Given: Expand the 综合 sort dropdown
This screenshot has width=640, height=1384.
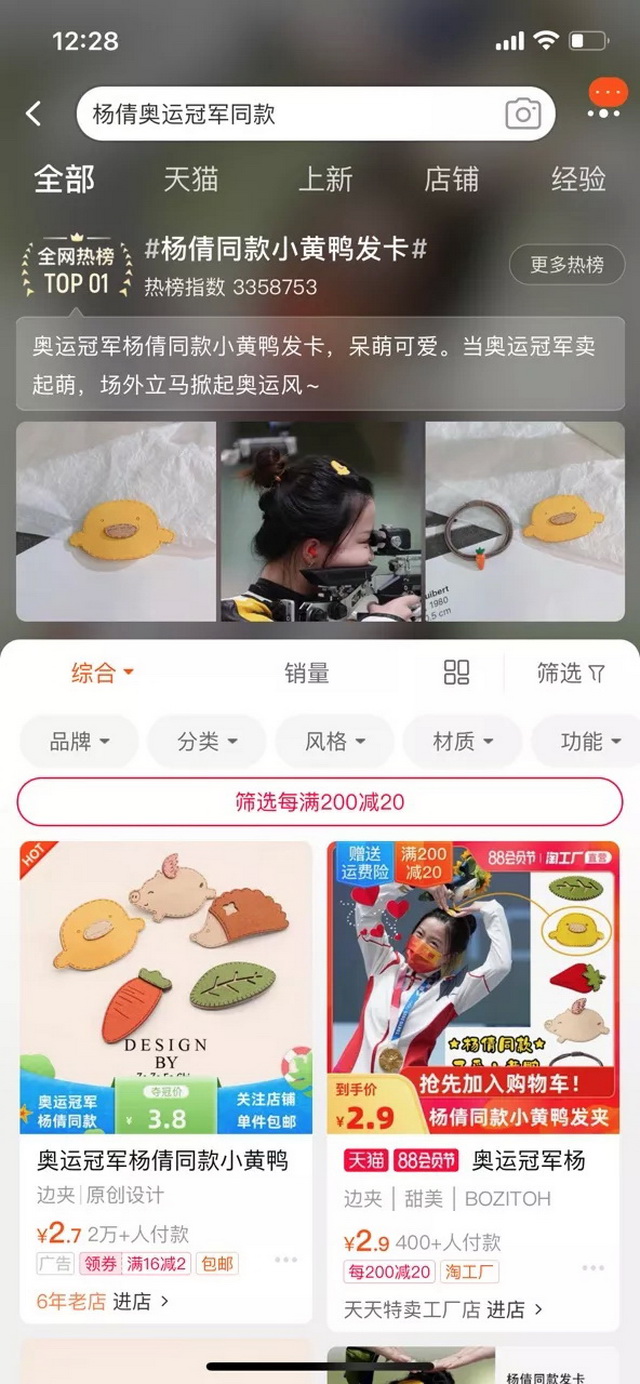Looking at the screenshot, I should point(102,673).
